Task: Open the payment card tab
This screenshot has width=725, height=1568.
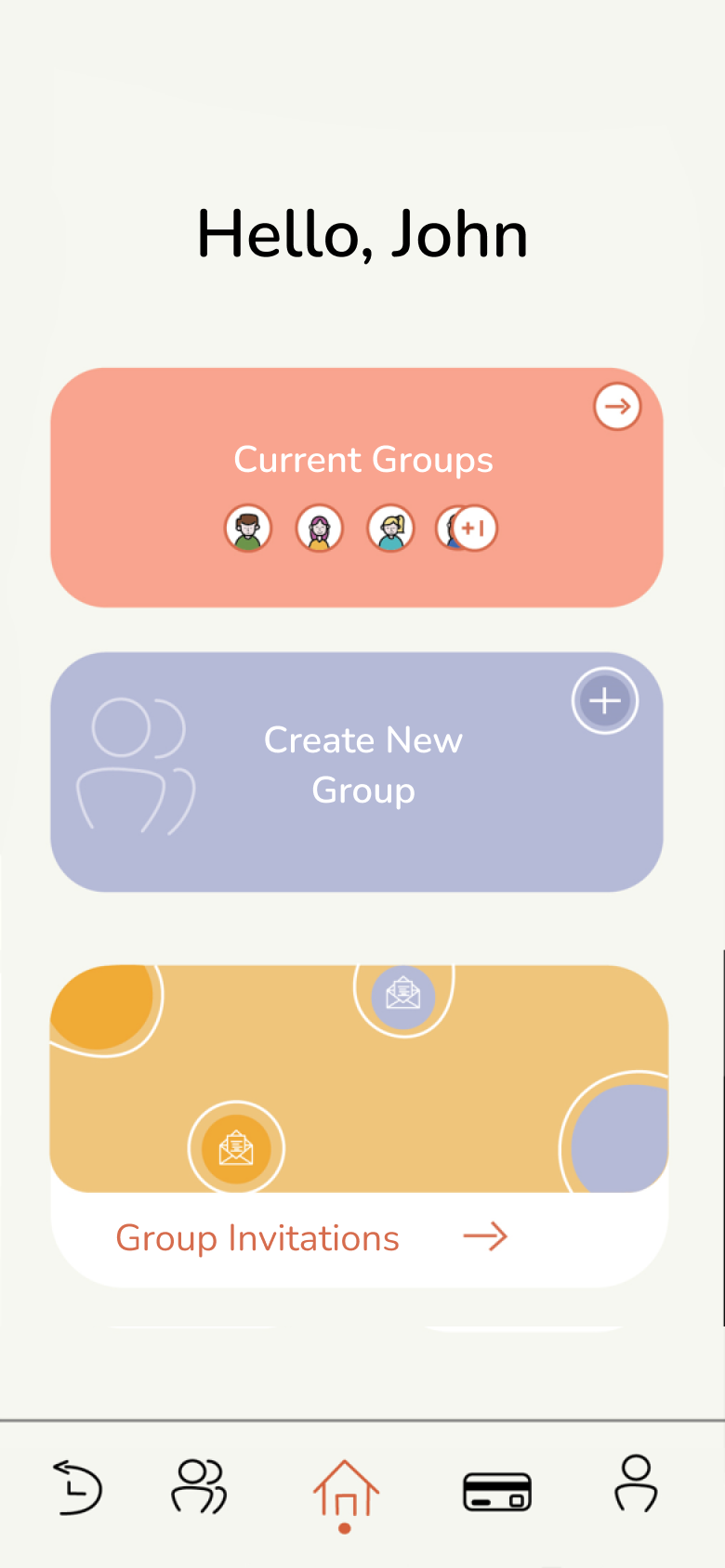Action: (497, 1492)
